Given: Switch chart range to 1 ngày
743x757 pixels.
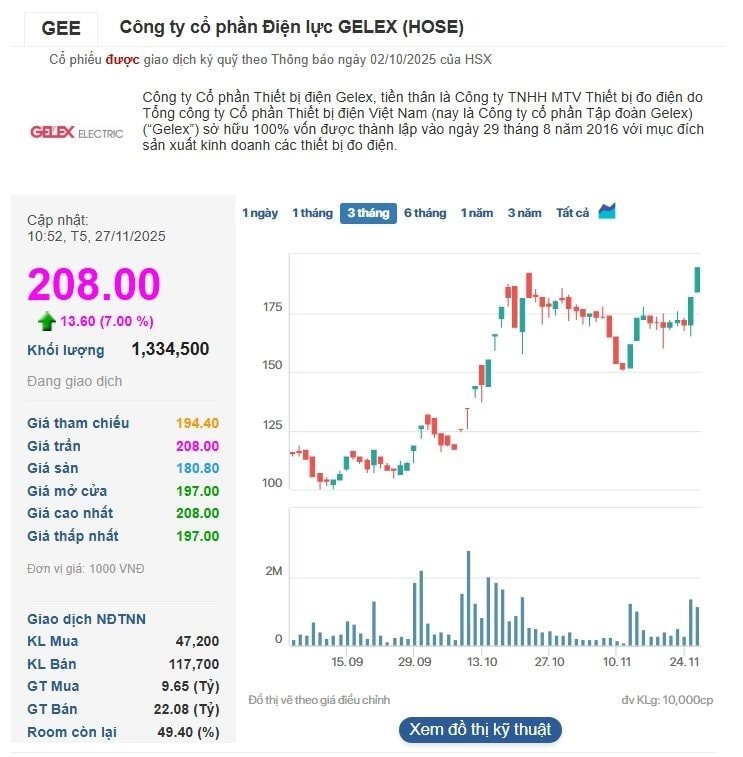Looking at the screenshot, I should point(260,213).
